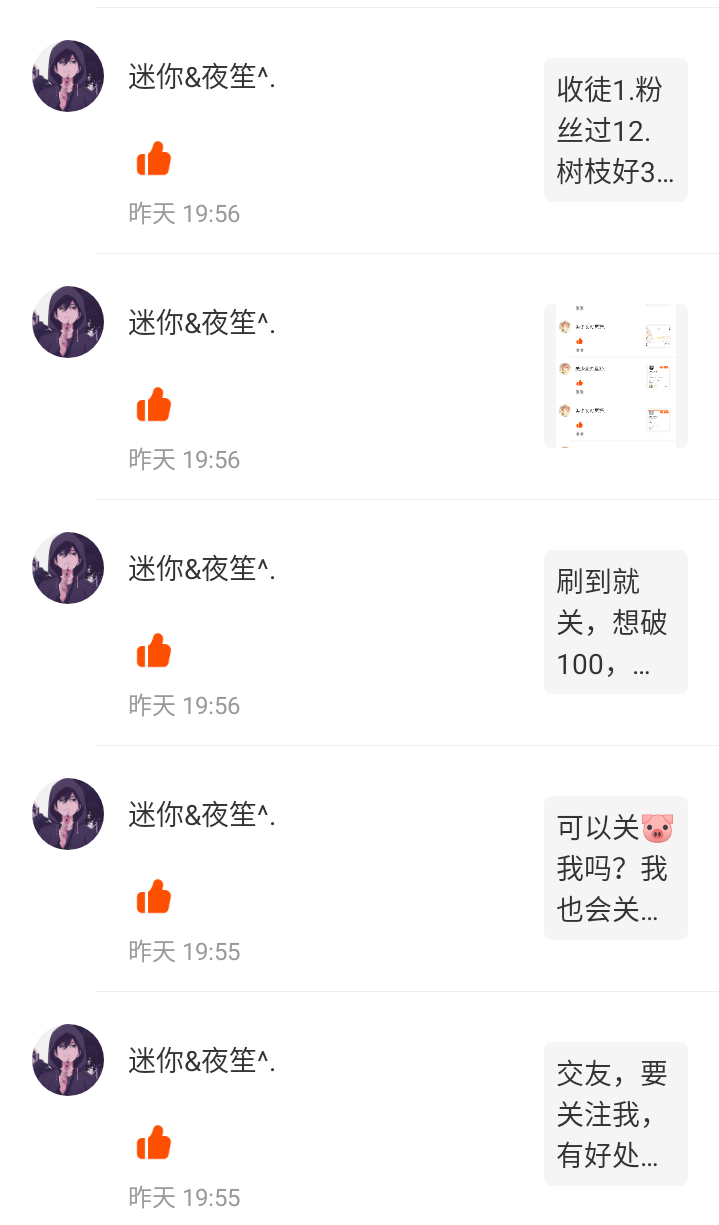The image size is (719, 1225).
Task: Open 迷你&夜笙's profile picture beside the 交友 post
Action: 68,1060
